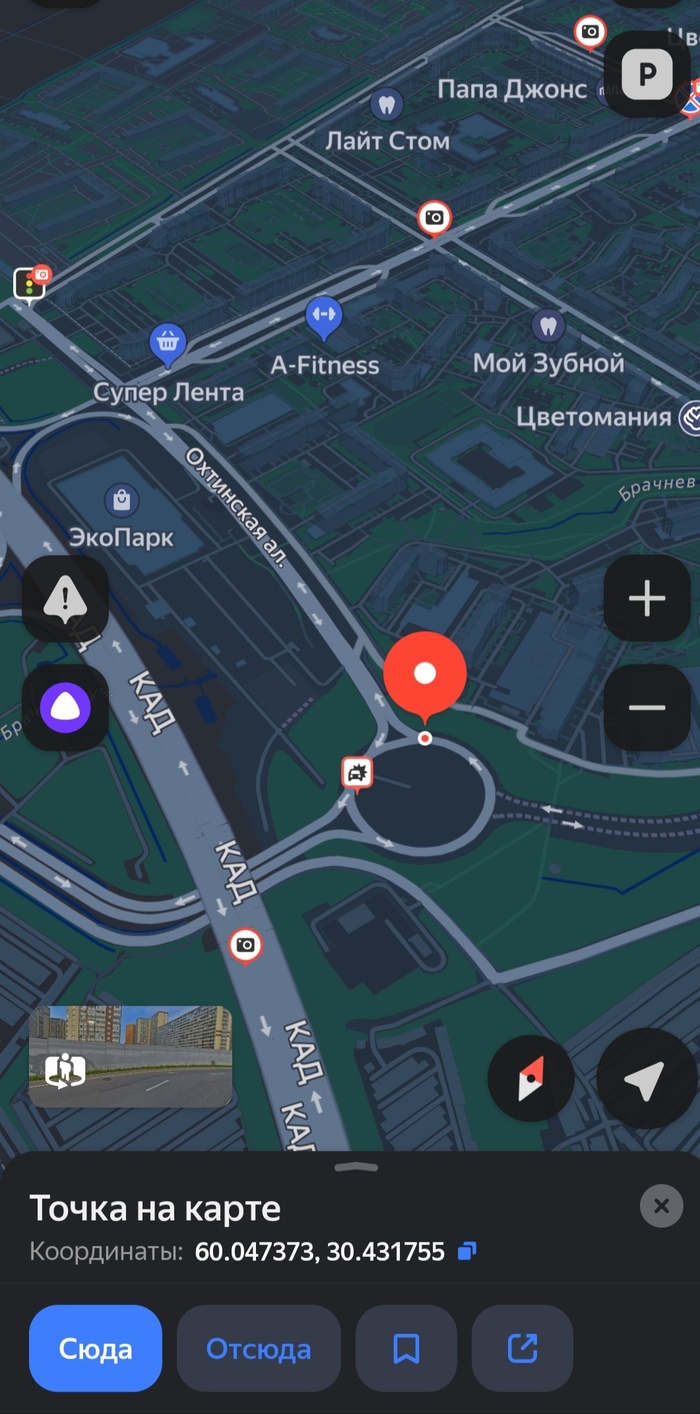Copy the coordinates
Screen dimensions: 700x1414
tap(467, 1251)
